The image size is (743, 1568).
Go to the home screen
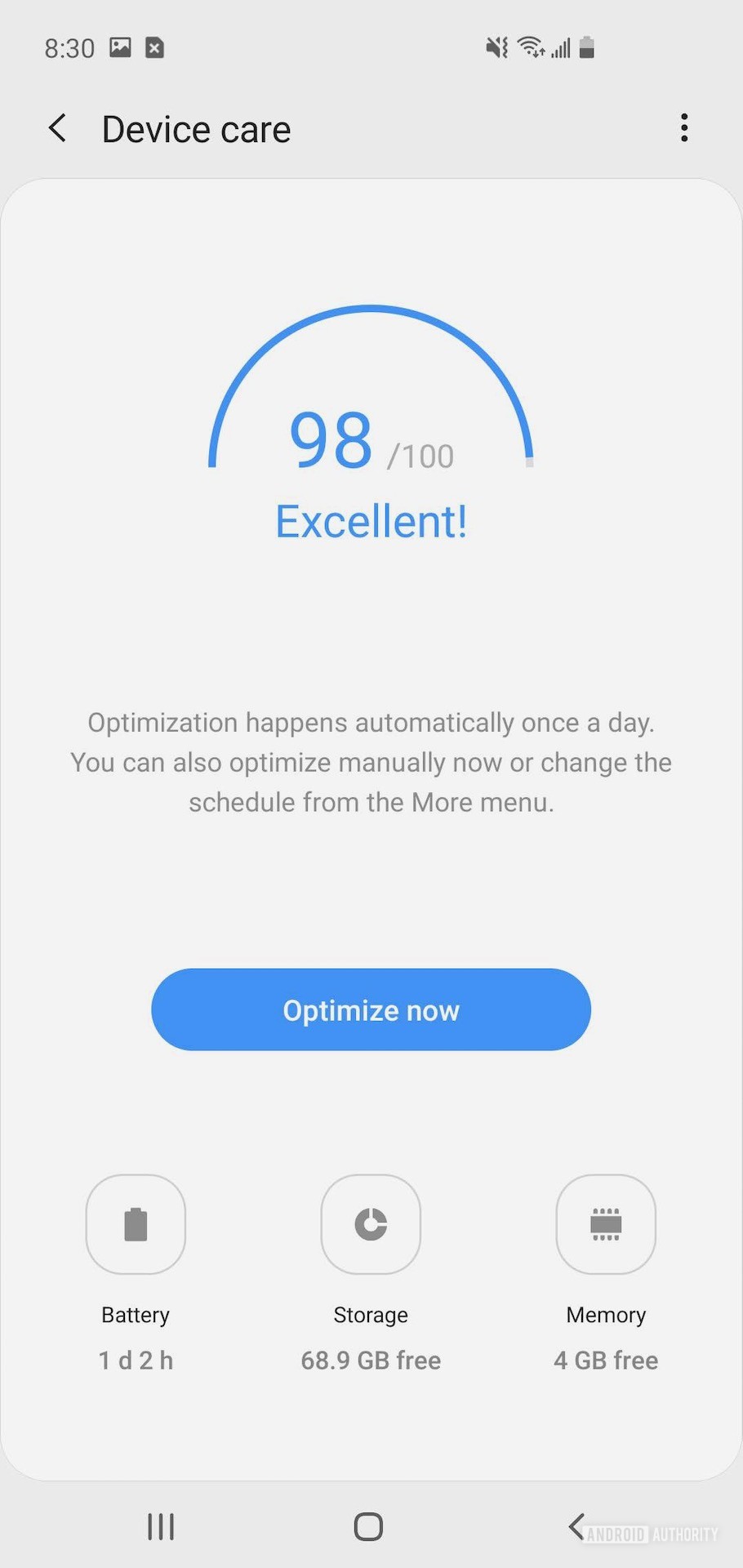click(368, 1526)
